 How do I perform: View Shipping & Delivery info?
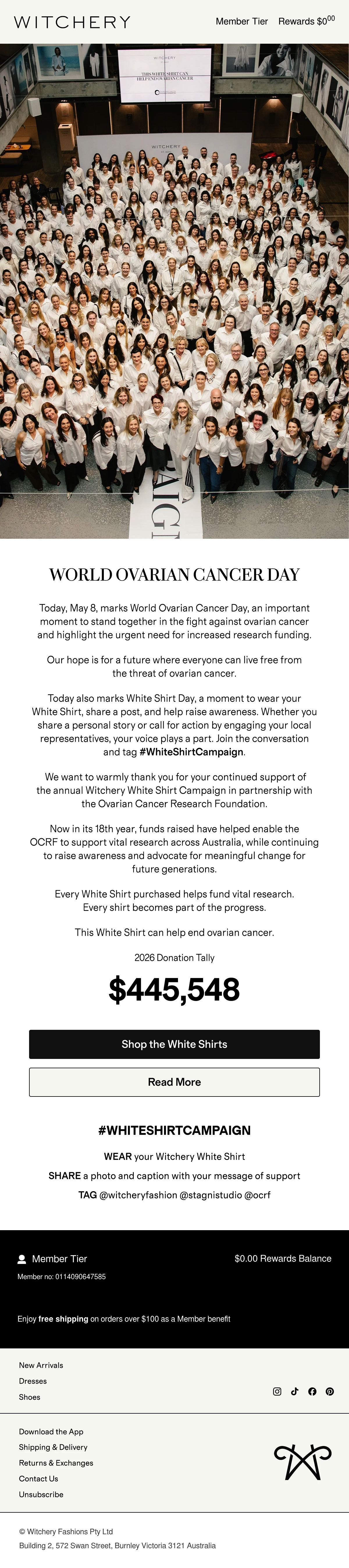[x=53, y=1447]
